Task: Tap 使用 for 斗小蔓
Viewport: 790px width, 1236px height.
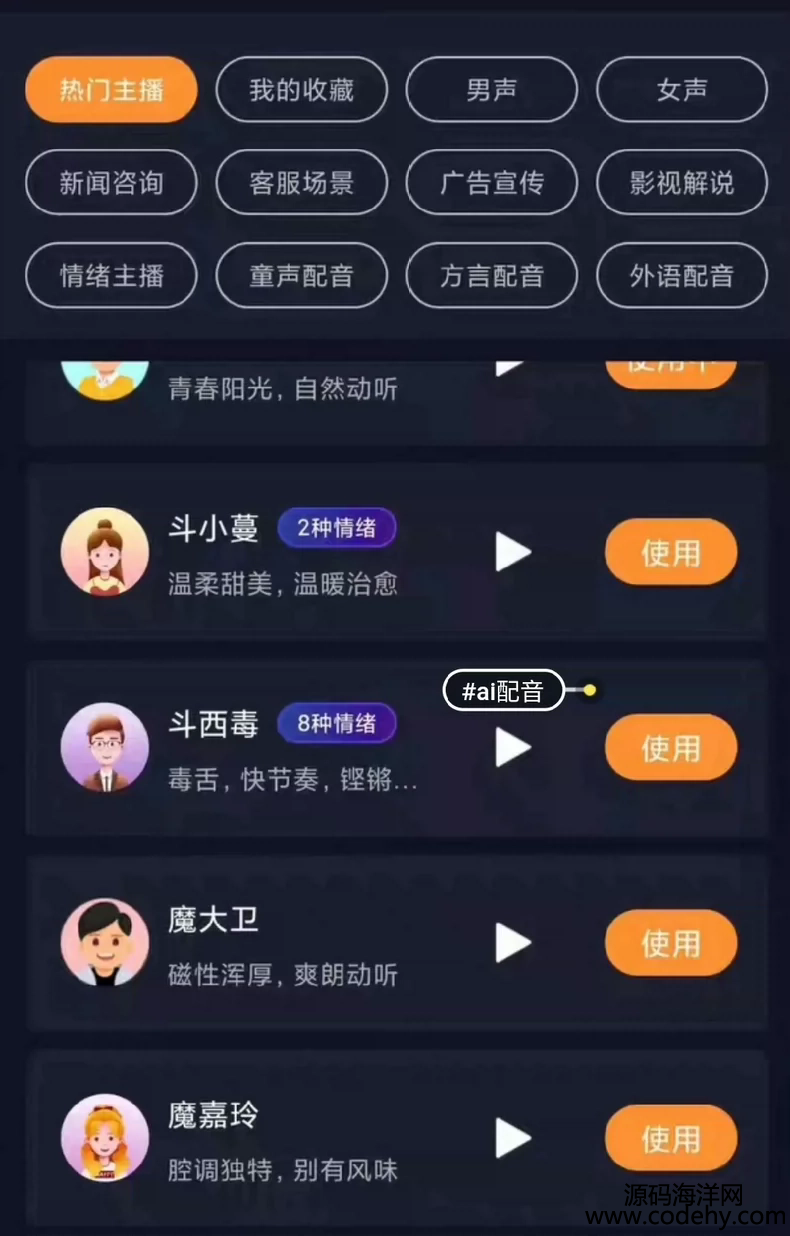Action: pyautogui.click(x=671, y=552)
